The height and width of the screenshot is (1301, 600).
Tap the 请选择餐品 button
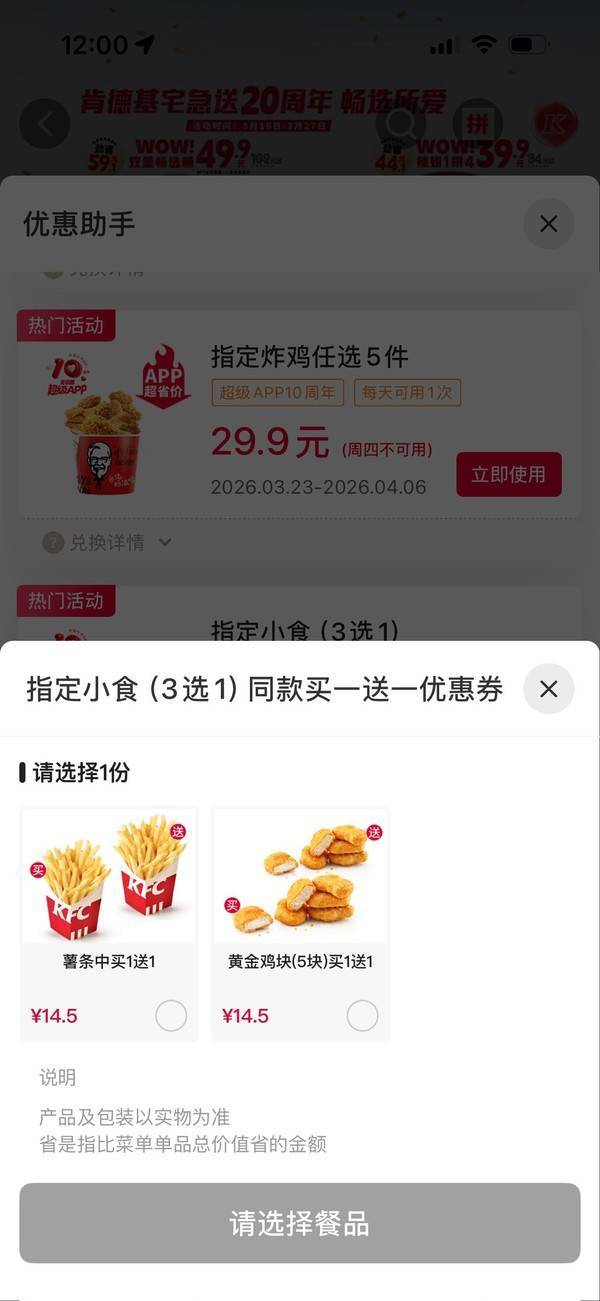click(x=300, y=1223)
